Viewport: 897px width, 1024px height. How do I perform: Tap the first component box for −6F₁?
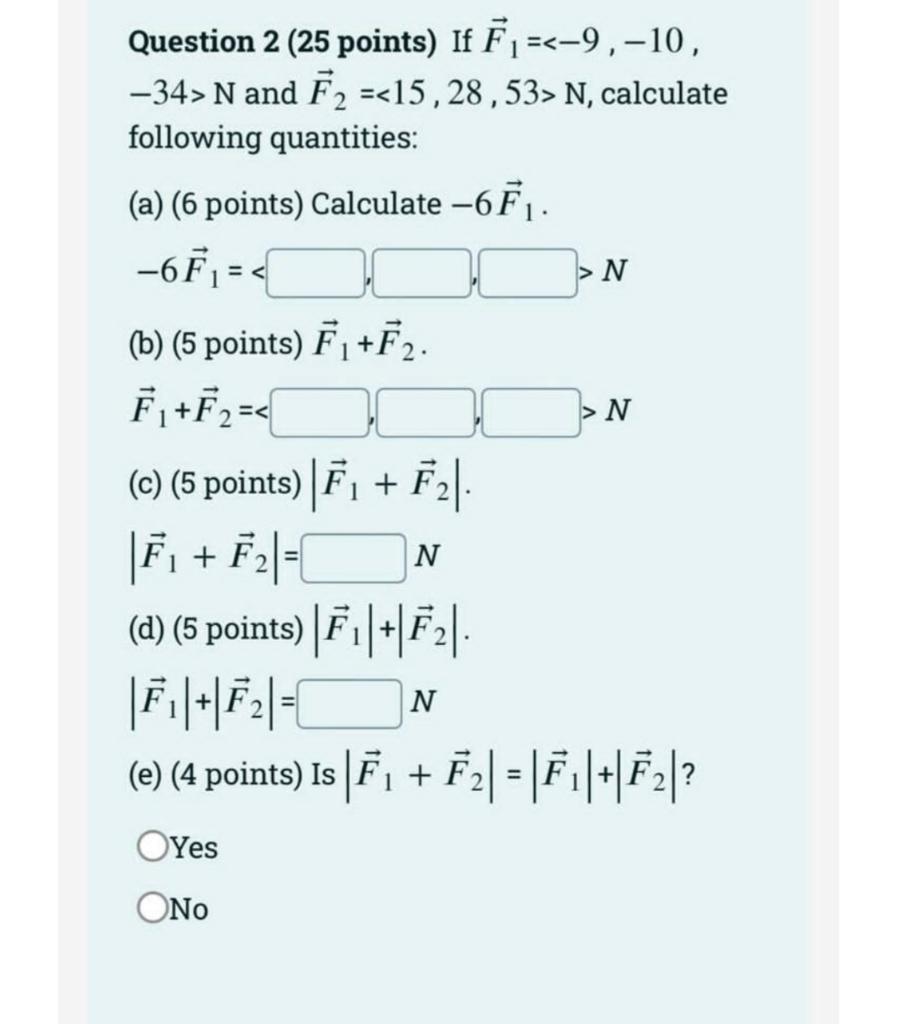point(317,272)
